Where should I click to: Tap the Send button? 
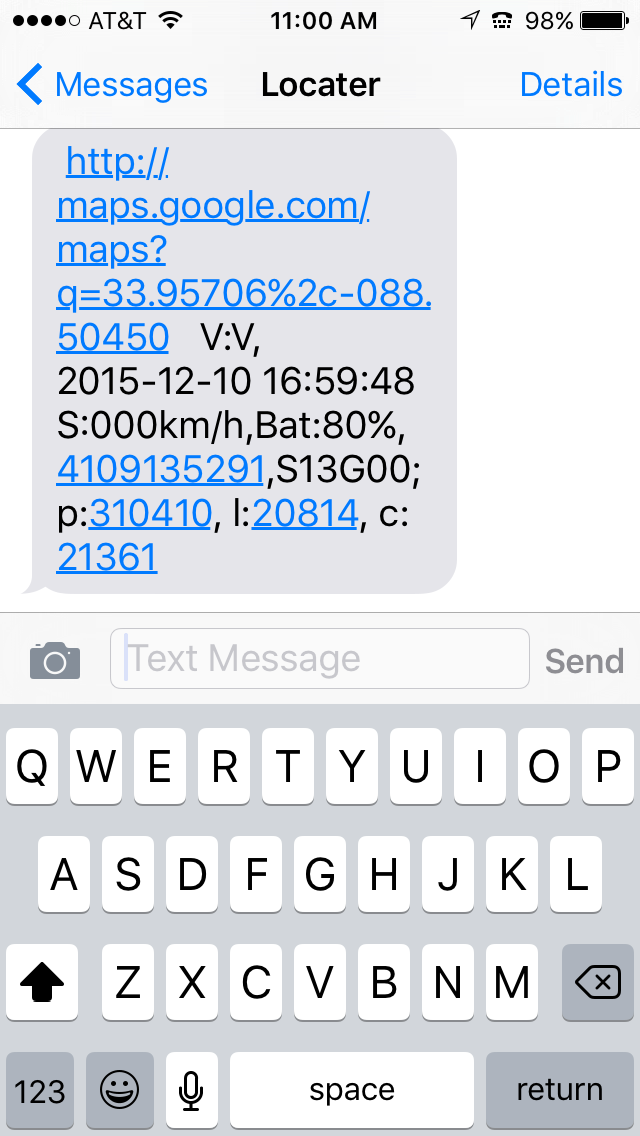[x=584, y=661]
